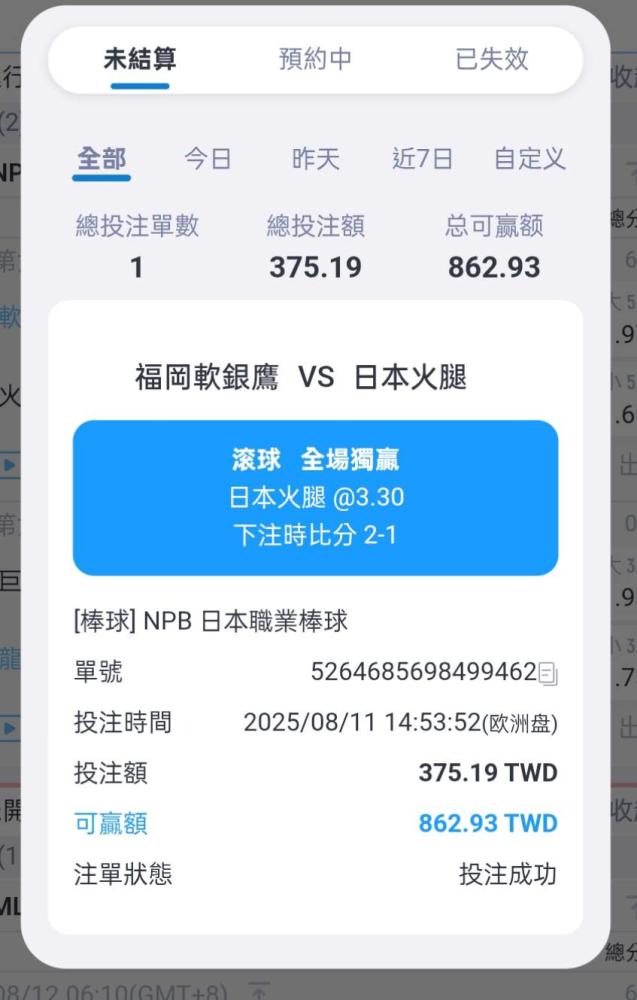Viewport: 637px width, 1000px height.
Task: Filter bets by 今日
Action: click(x=207, y=159)
